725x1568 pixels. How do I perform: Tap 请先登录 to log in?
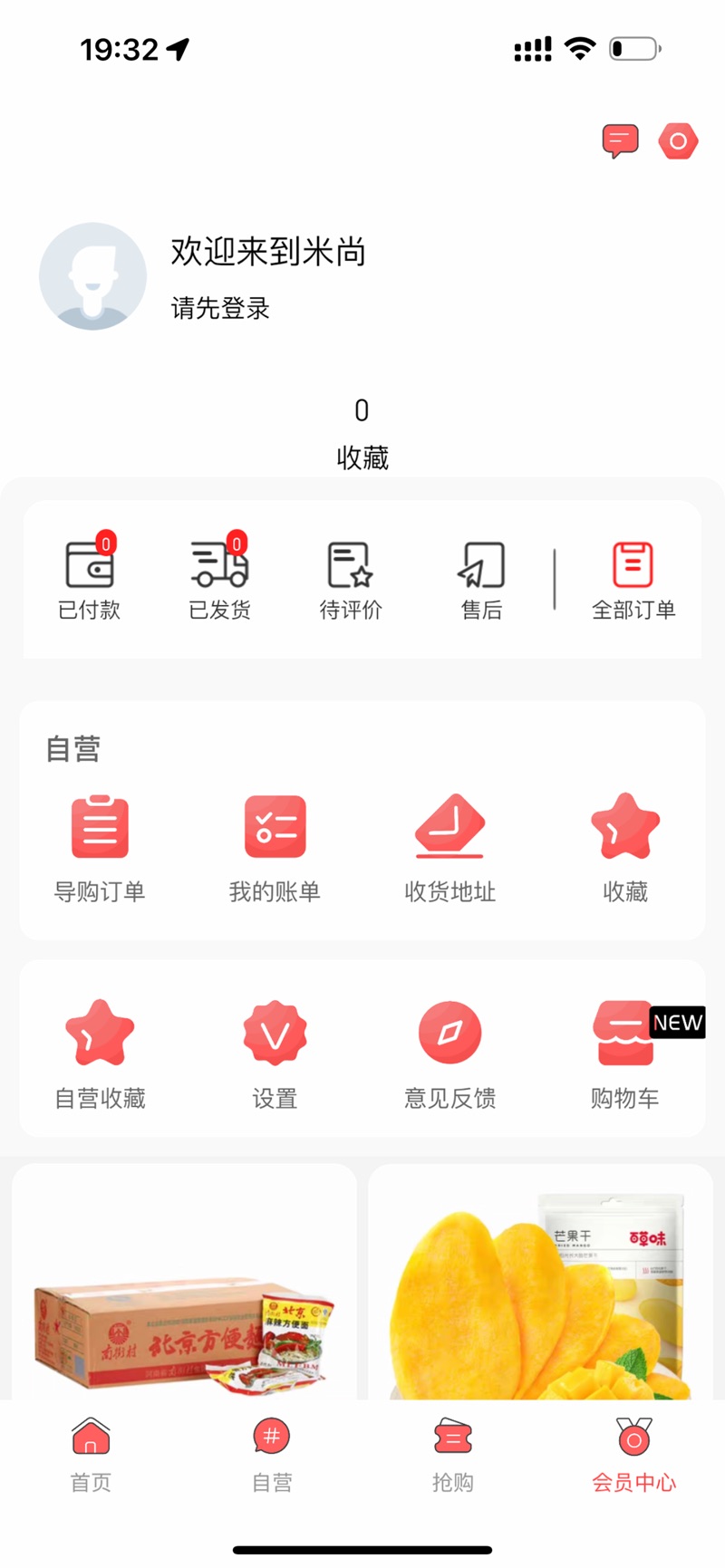(221, 308)
